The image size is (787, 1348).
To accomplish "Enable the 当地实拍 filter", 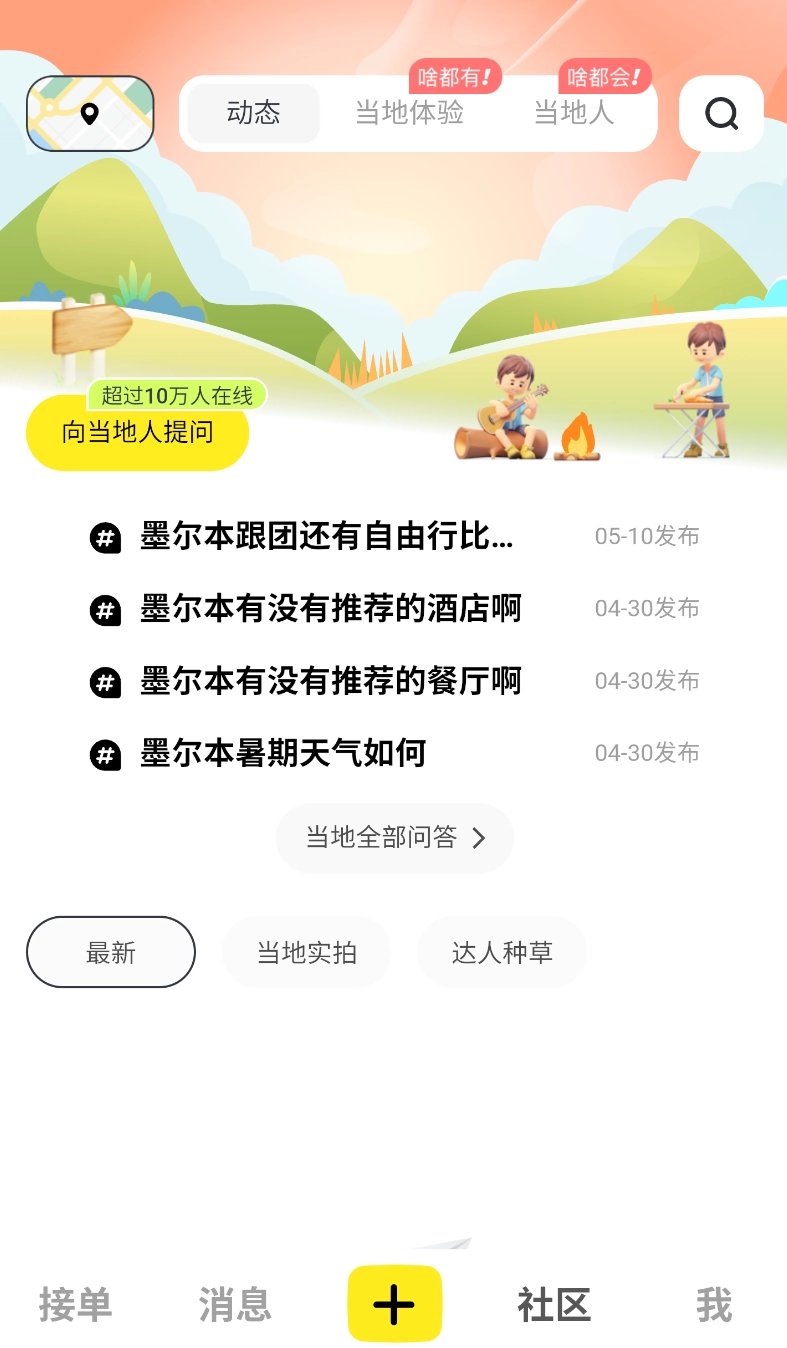I will coord(306,951).
